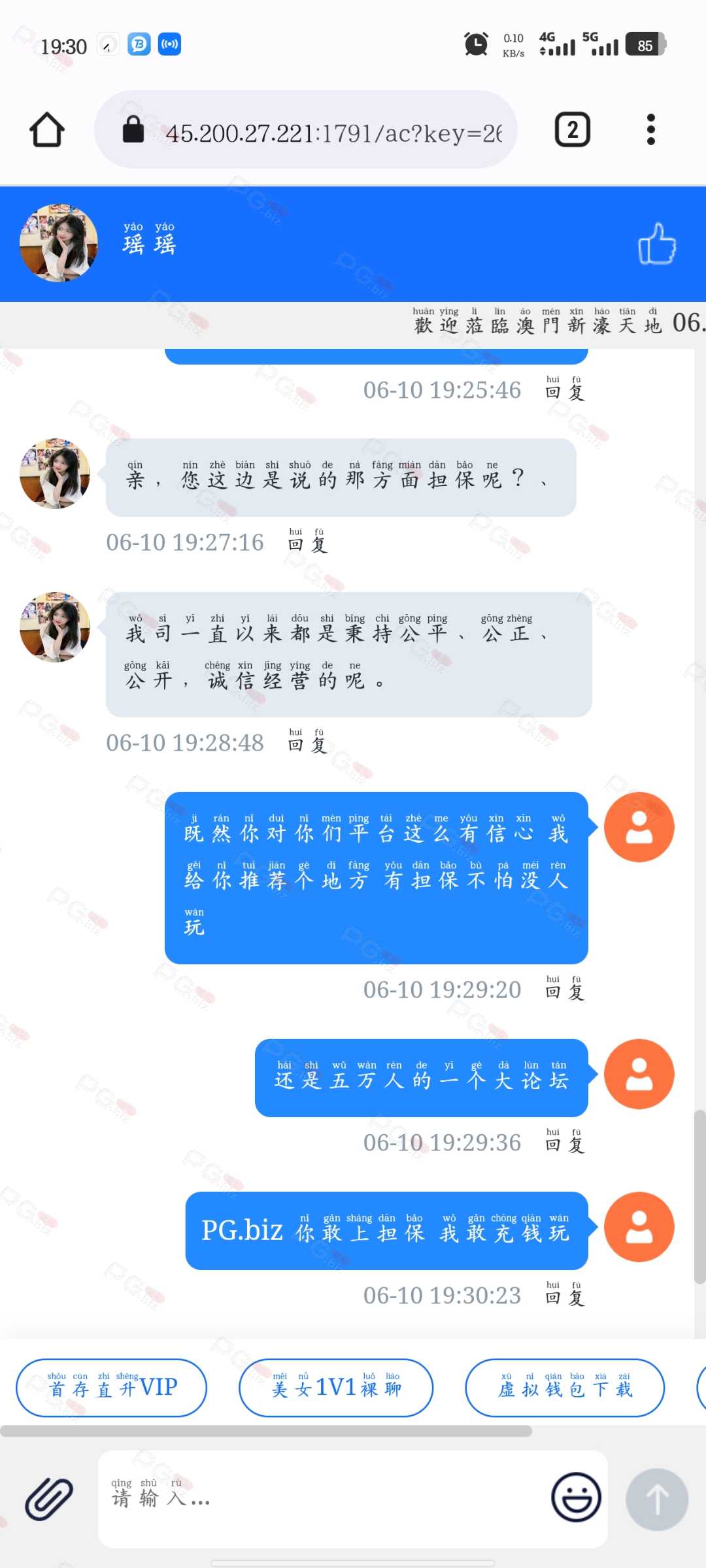
Task: Reply to the message sent at 19:29:36
Action: [x=565, y=1141]
